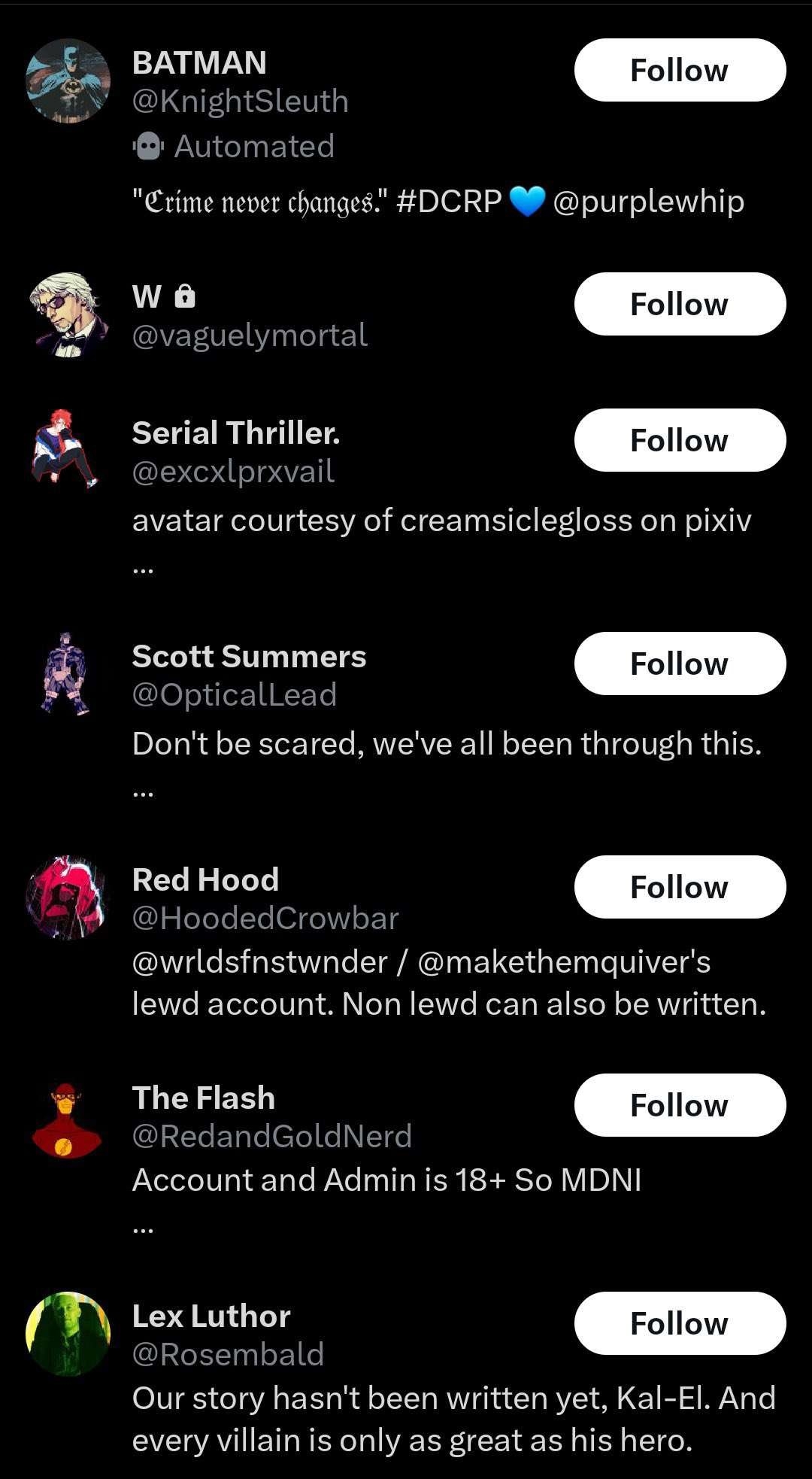Follow Lex Luthor
This screenshot has width=812, height=1479.
click(680, 1323)
